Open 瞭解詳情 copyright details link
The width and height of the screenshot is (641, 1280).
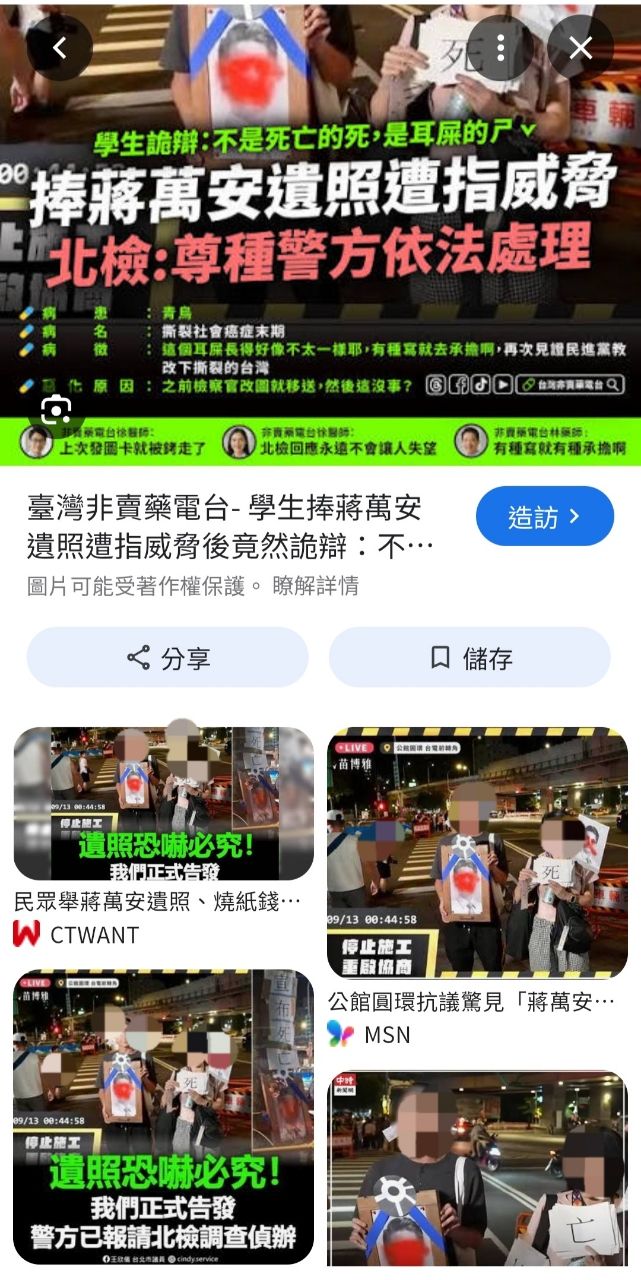315,586
